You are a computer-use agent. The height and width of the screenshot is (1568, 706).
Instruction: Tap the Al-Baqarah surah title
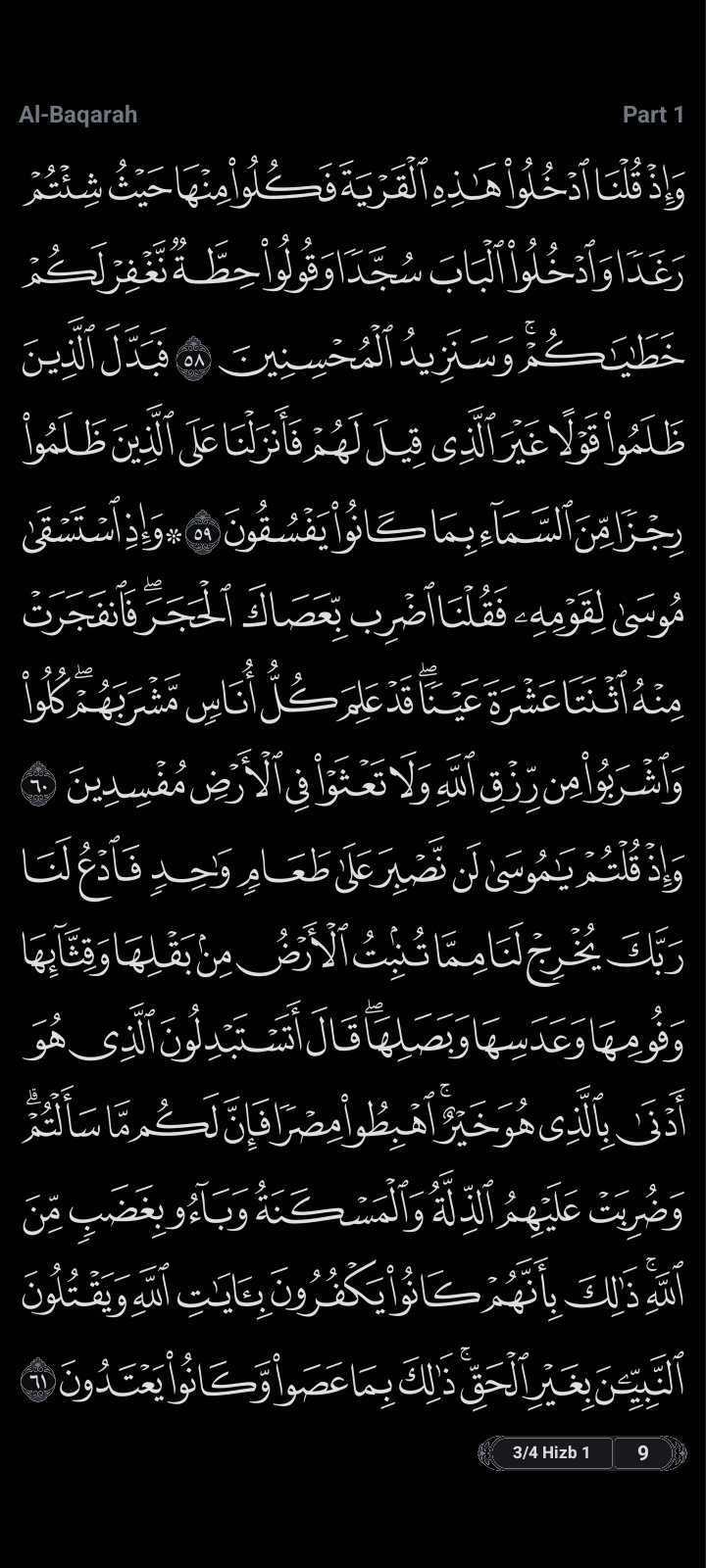pos(77,115)
